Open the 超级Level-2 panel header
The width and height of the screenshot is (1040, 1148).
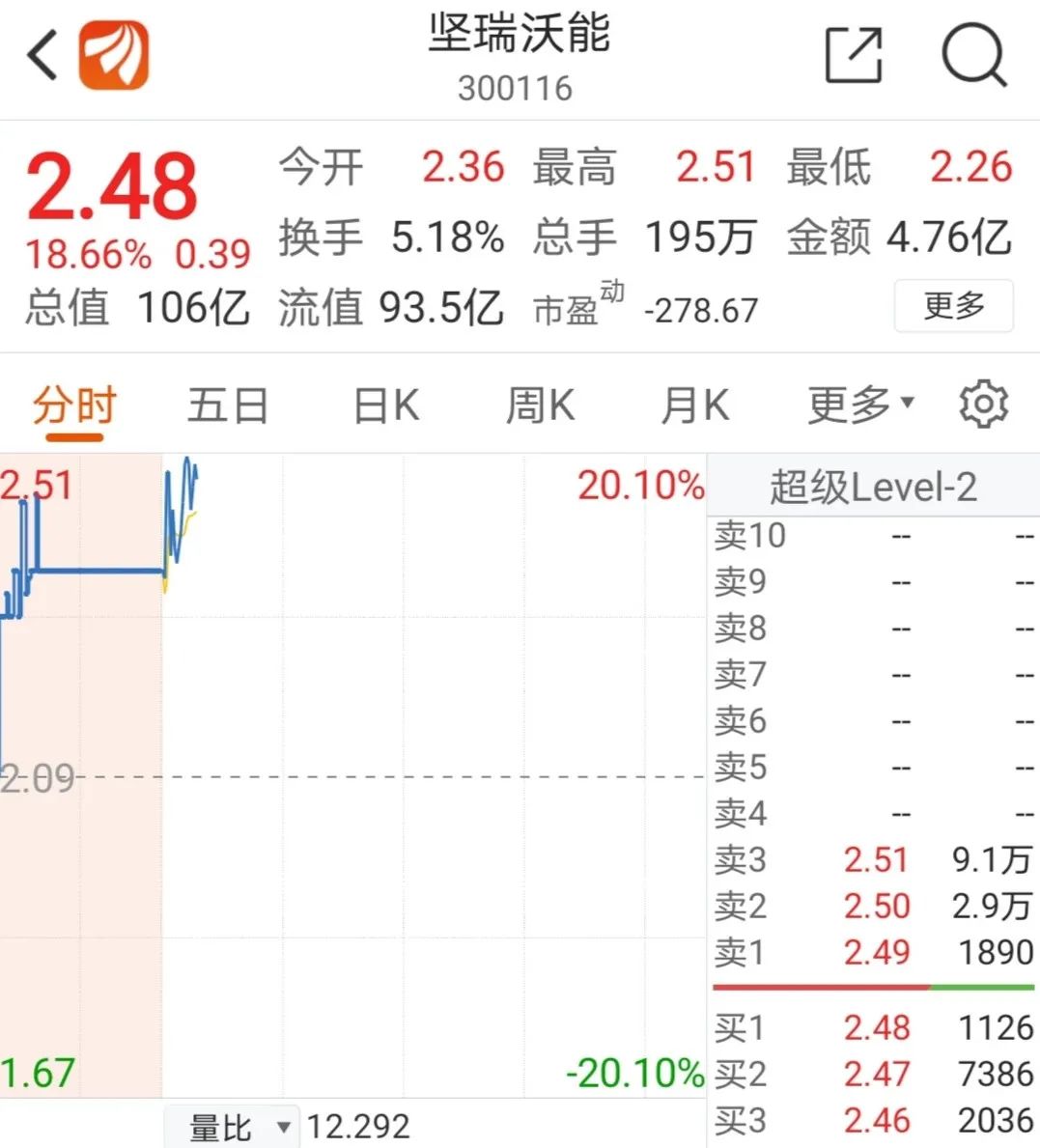pyautogui.click(x=872, y=487)
